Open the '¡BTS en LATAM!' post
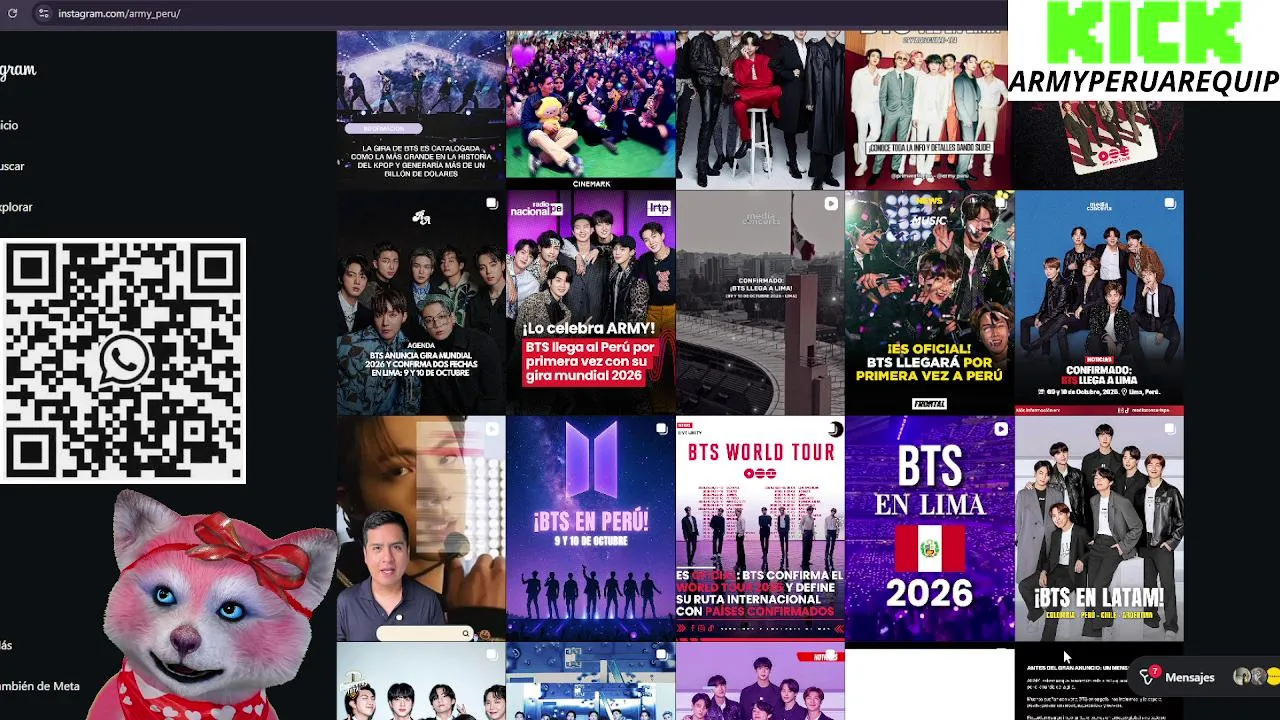The width and height of the screenshot is (1280, 720). click(x=1098, y=528)
